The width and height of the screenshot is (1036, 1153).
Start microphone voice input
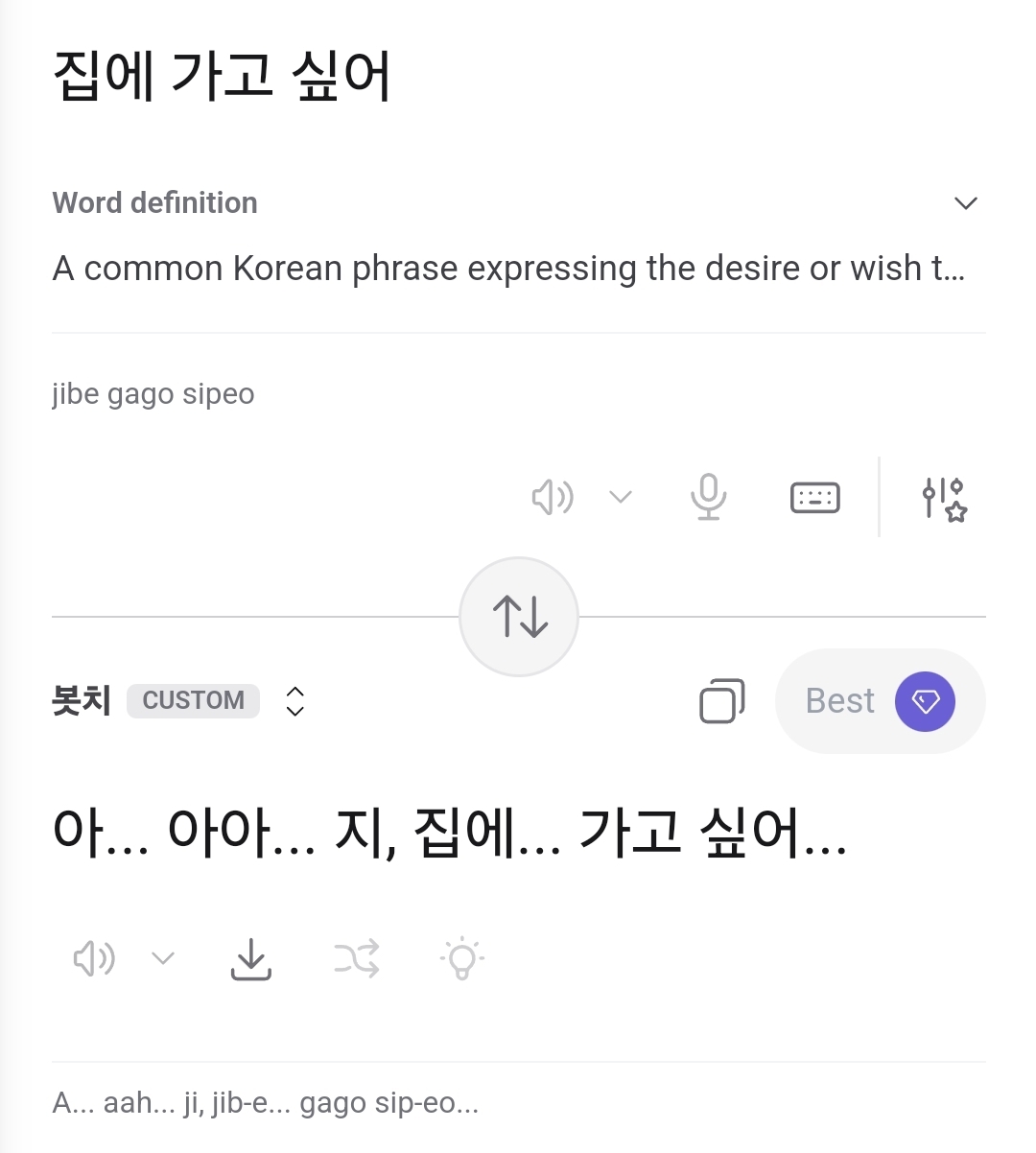(708, 497)
